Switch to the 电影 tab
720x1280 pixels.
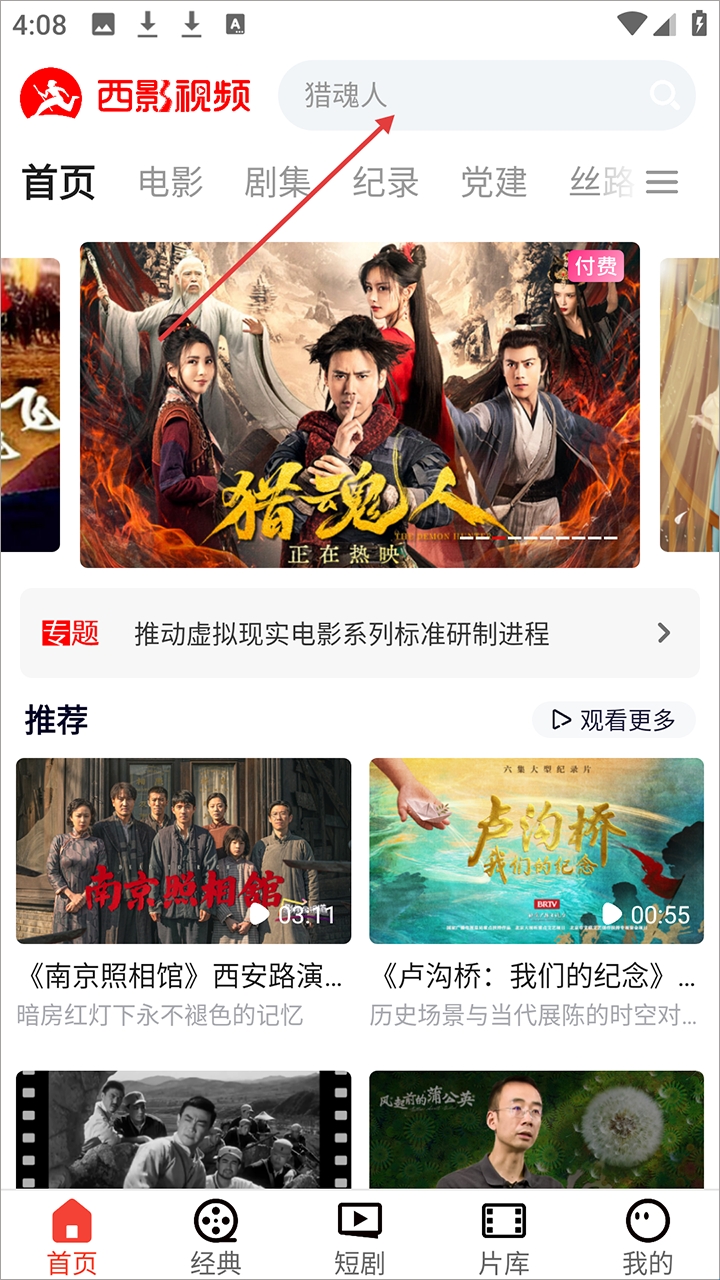click(x=170, y=182)
